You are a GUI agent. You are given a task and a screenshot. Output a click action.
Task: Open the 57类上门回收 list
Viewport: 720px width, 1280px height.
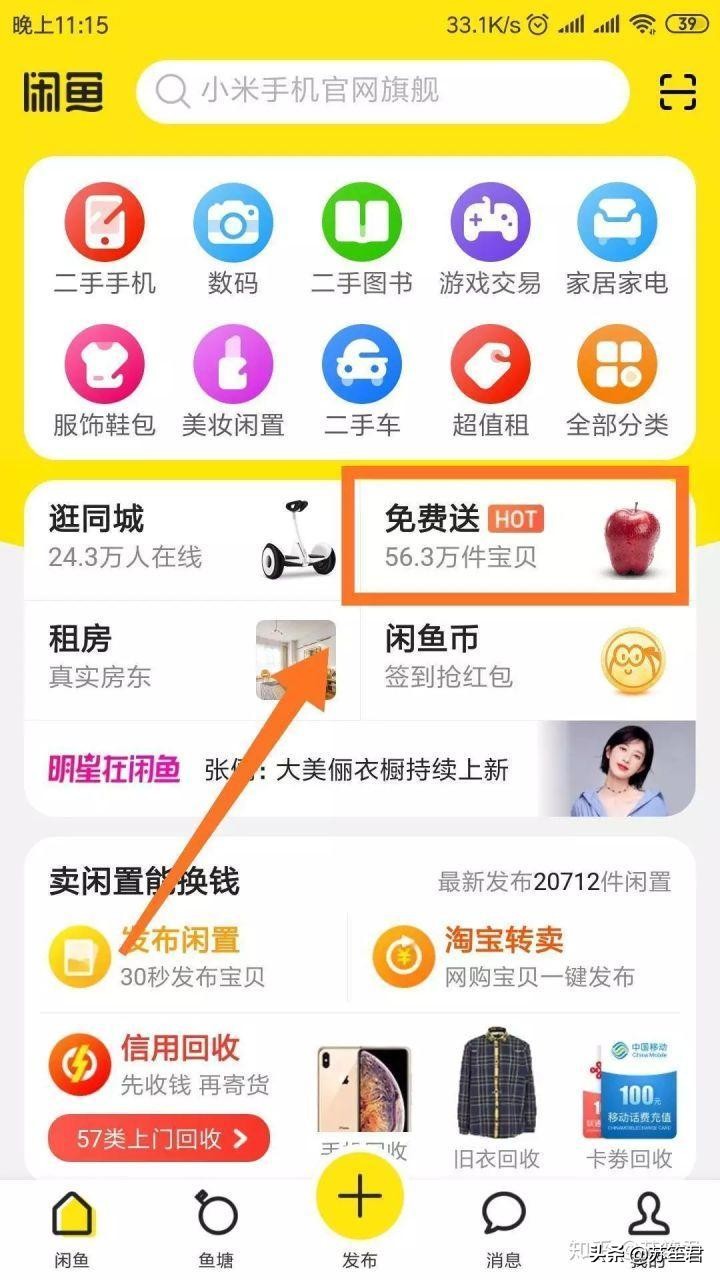(x=158, y=1138)
